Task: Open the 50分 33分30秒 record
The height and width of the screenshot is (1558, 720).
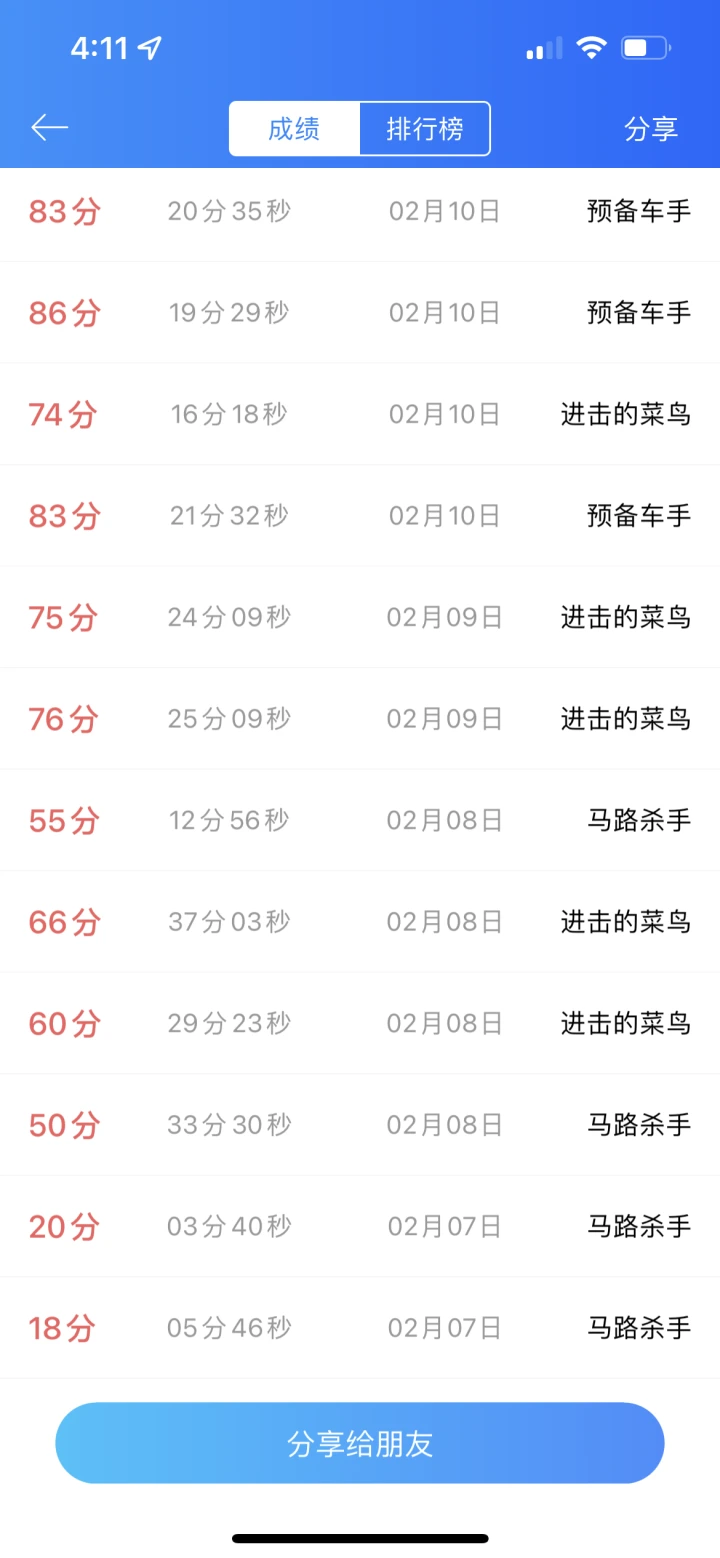Action: coord(360,1125)
